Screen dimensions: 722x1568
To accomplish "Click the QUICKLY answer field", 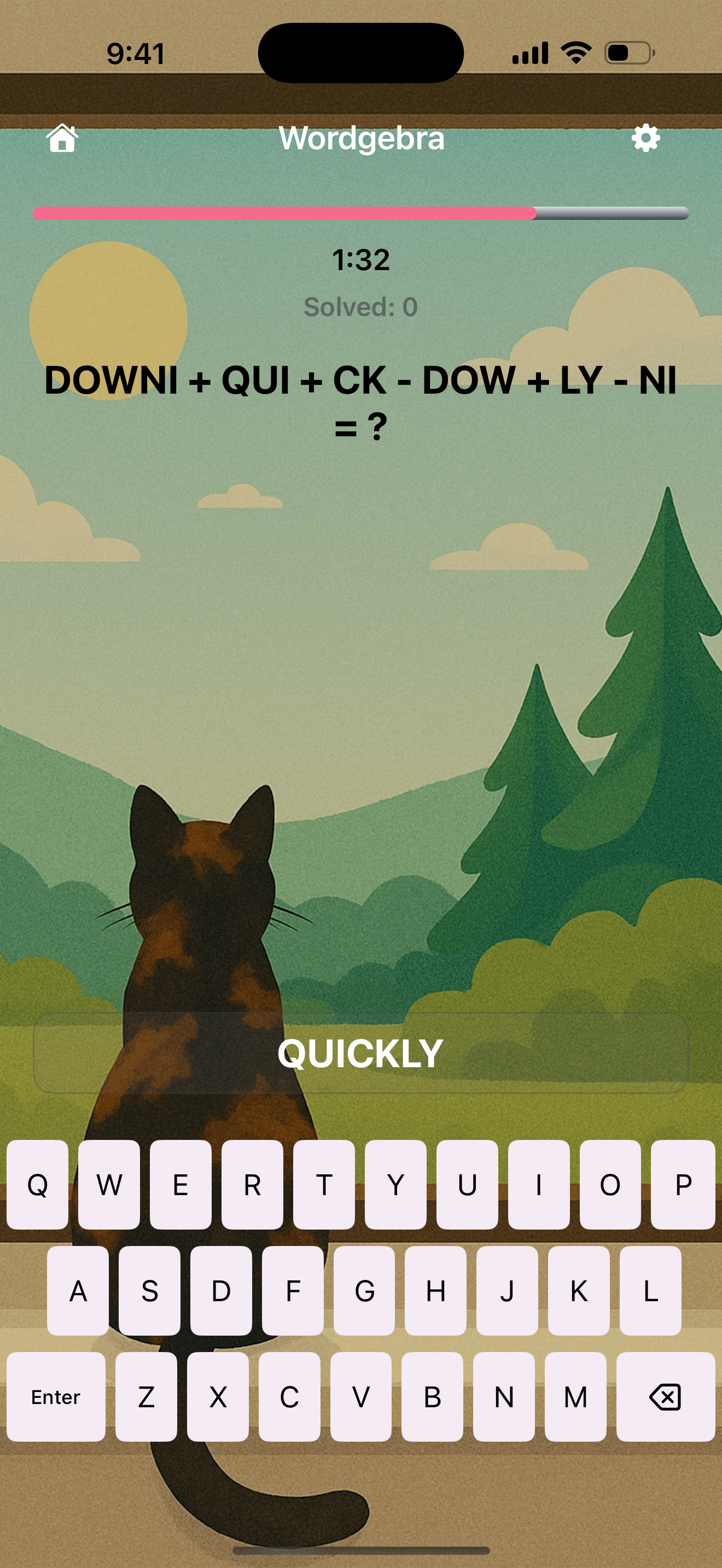I will 361,1052.
